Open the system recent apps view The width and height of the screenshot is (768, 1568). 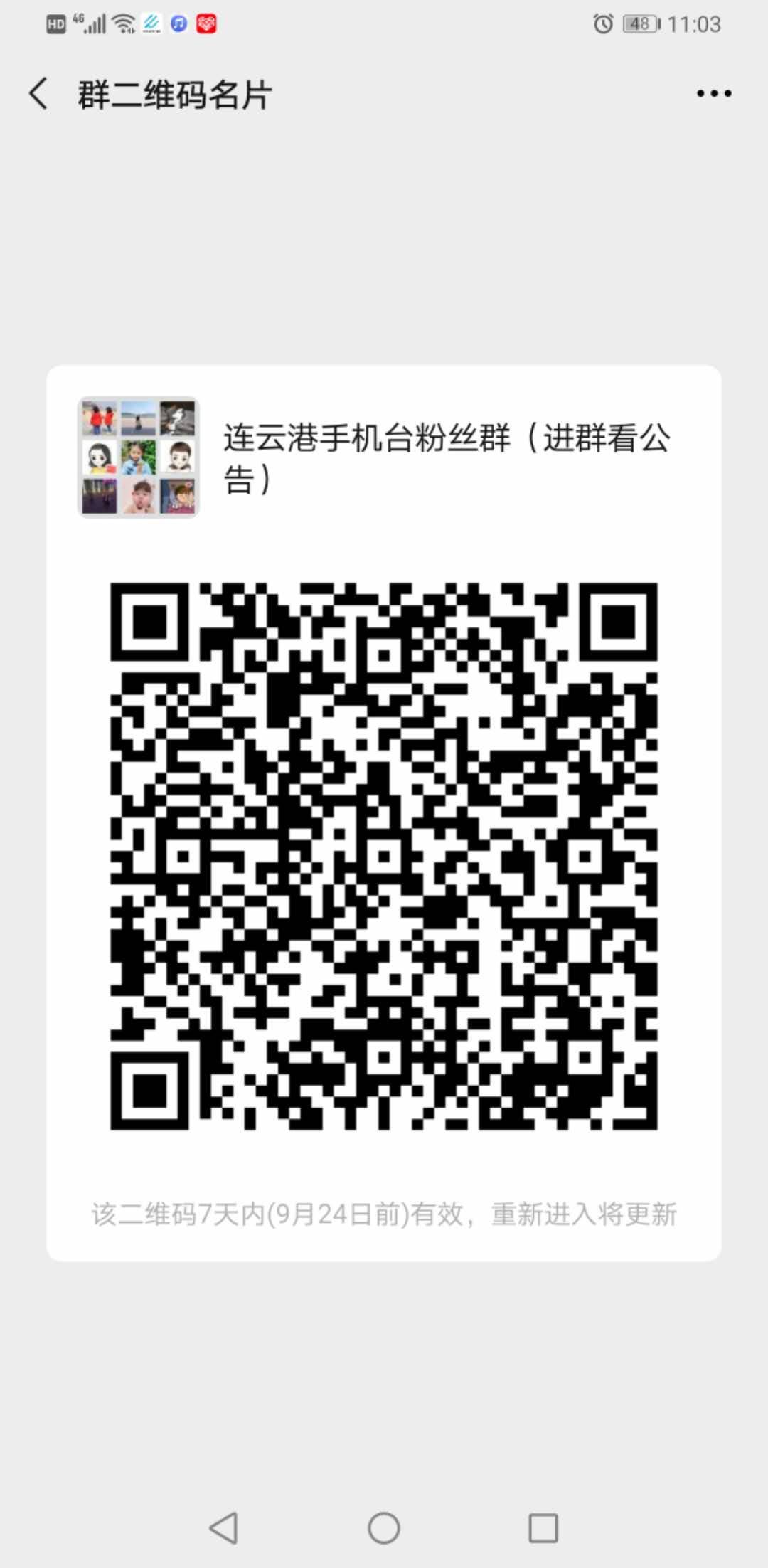click(543, 1527)
